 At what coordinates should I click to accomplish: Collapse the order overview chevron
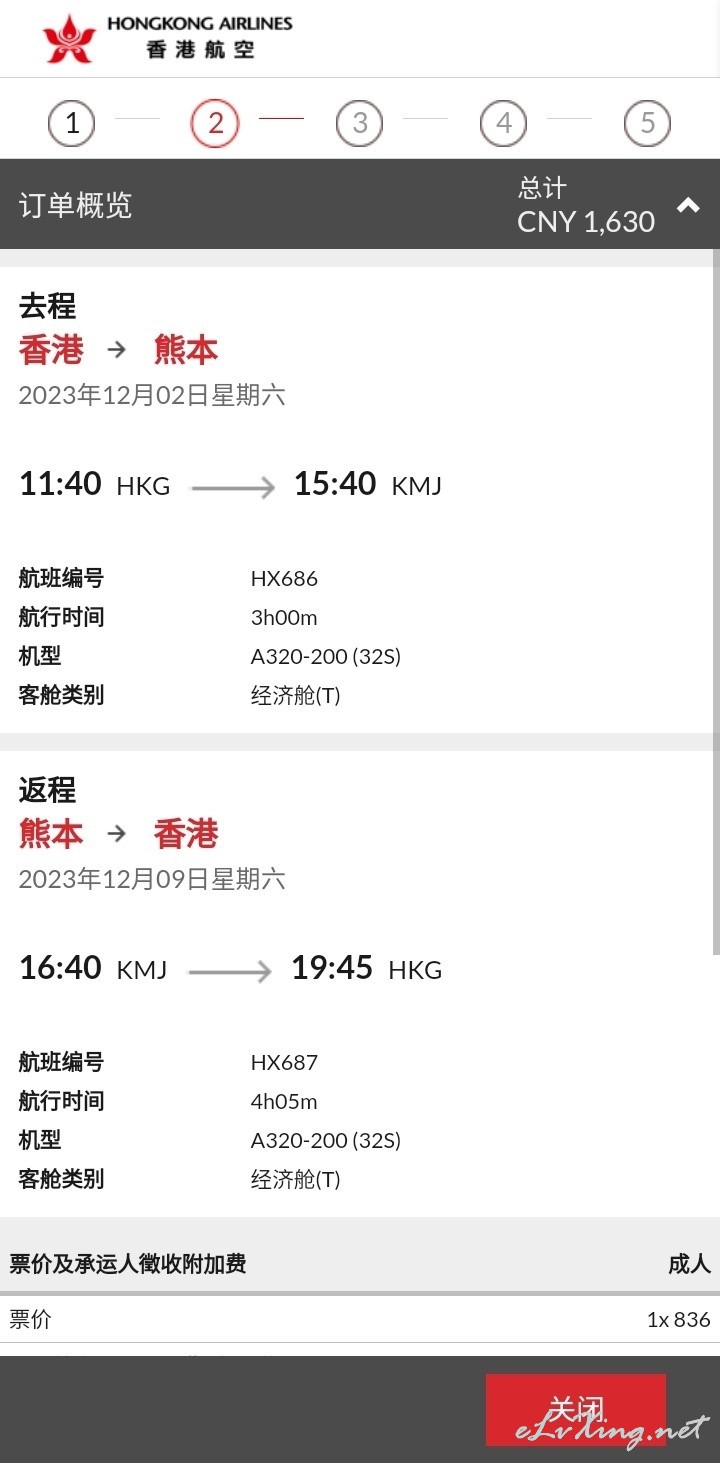[688, 205]
